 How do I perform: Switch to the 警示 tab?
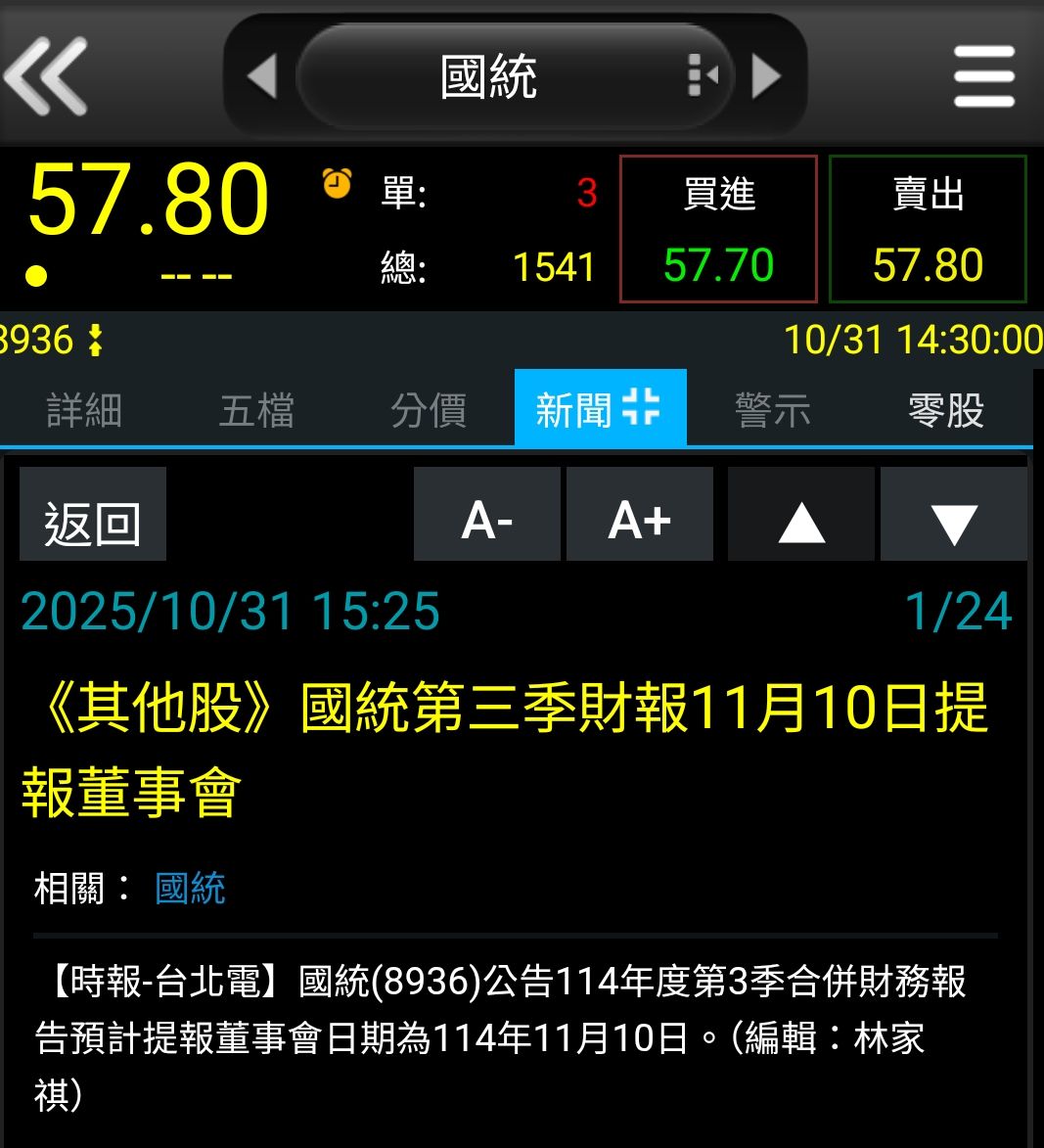coord(773,410)
